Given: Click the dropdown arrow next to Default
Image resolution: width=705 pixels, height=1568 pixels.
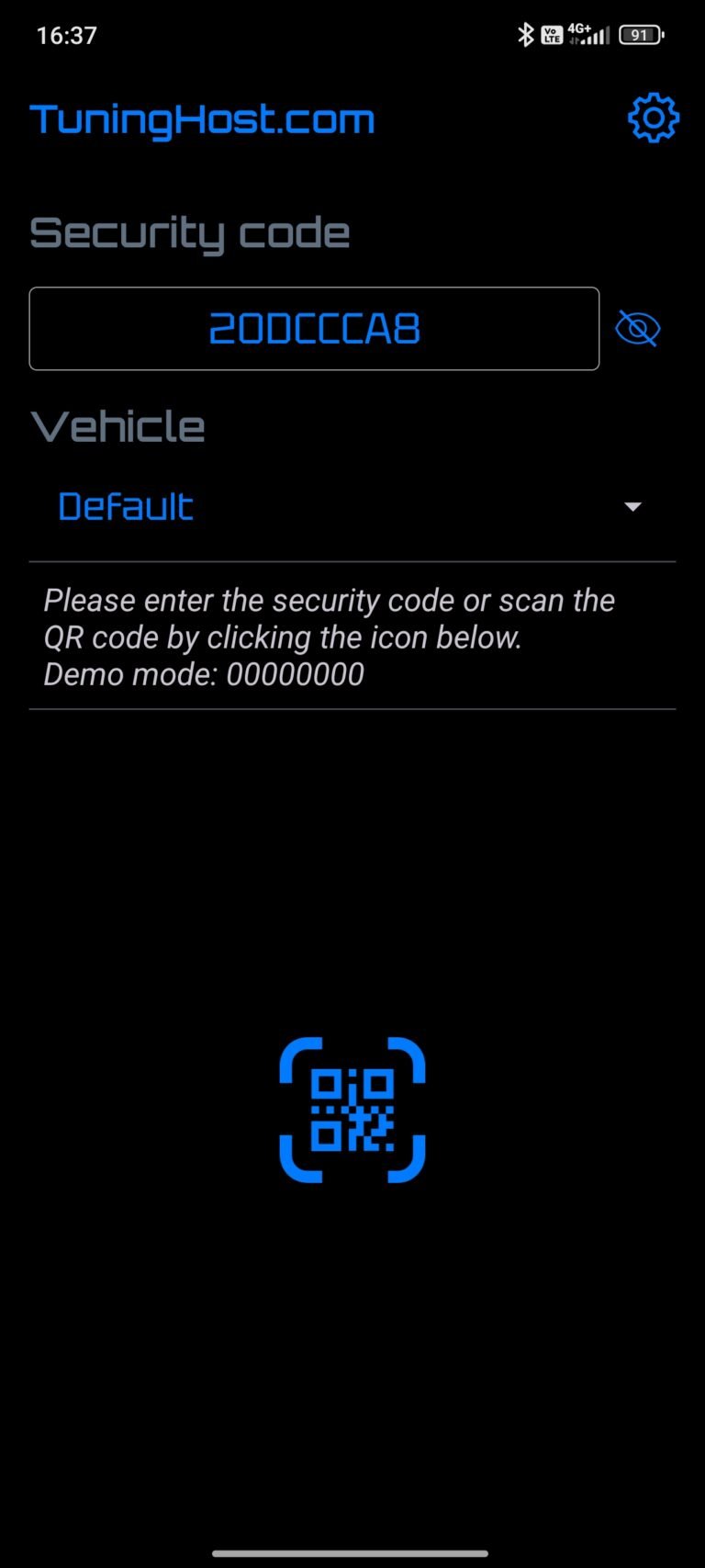Looking at the screenshot, I should pos(633,506).
